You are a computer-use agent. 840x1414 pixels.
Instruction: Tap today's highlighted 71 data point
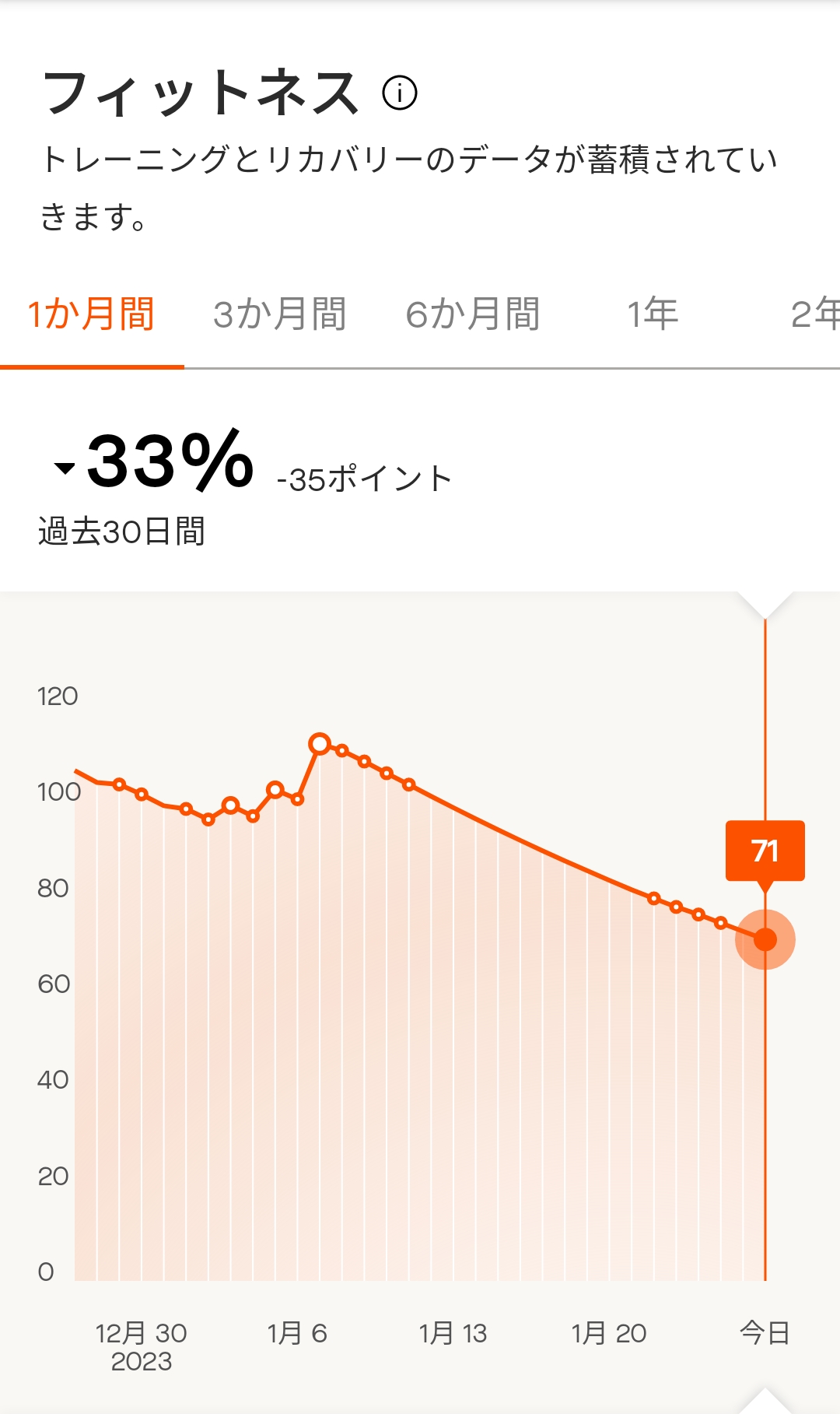pos(765,939)
